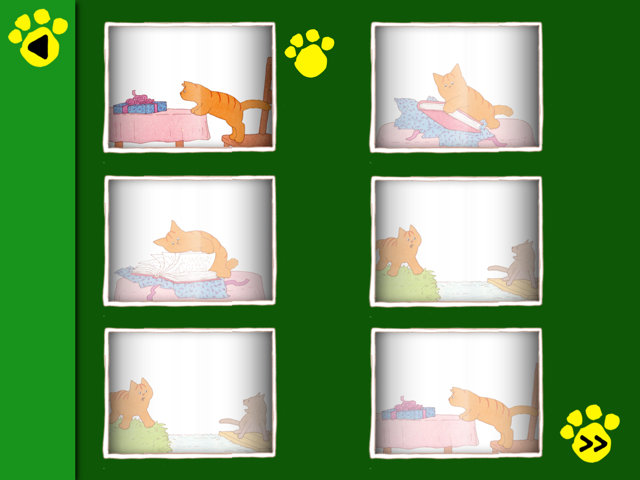Open page with cat sleeping on open book
The image size is (640, 480).
coord(189,240)
